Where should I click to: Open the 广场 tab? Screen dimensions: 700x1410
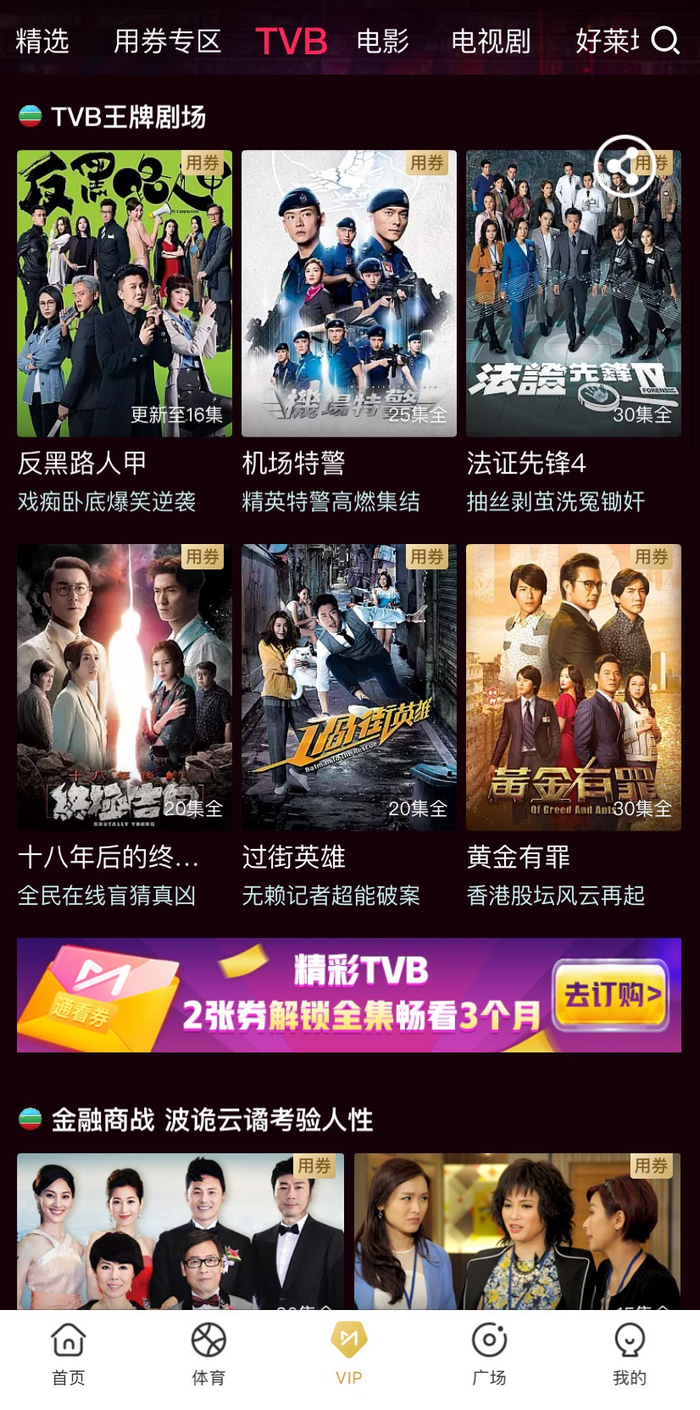point(489,1355)
